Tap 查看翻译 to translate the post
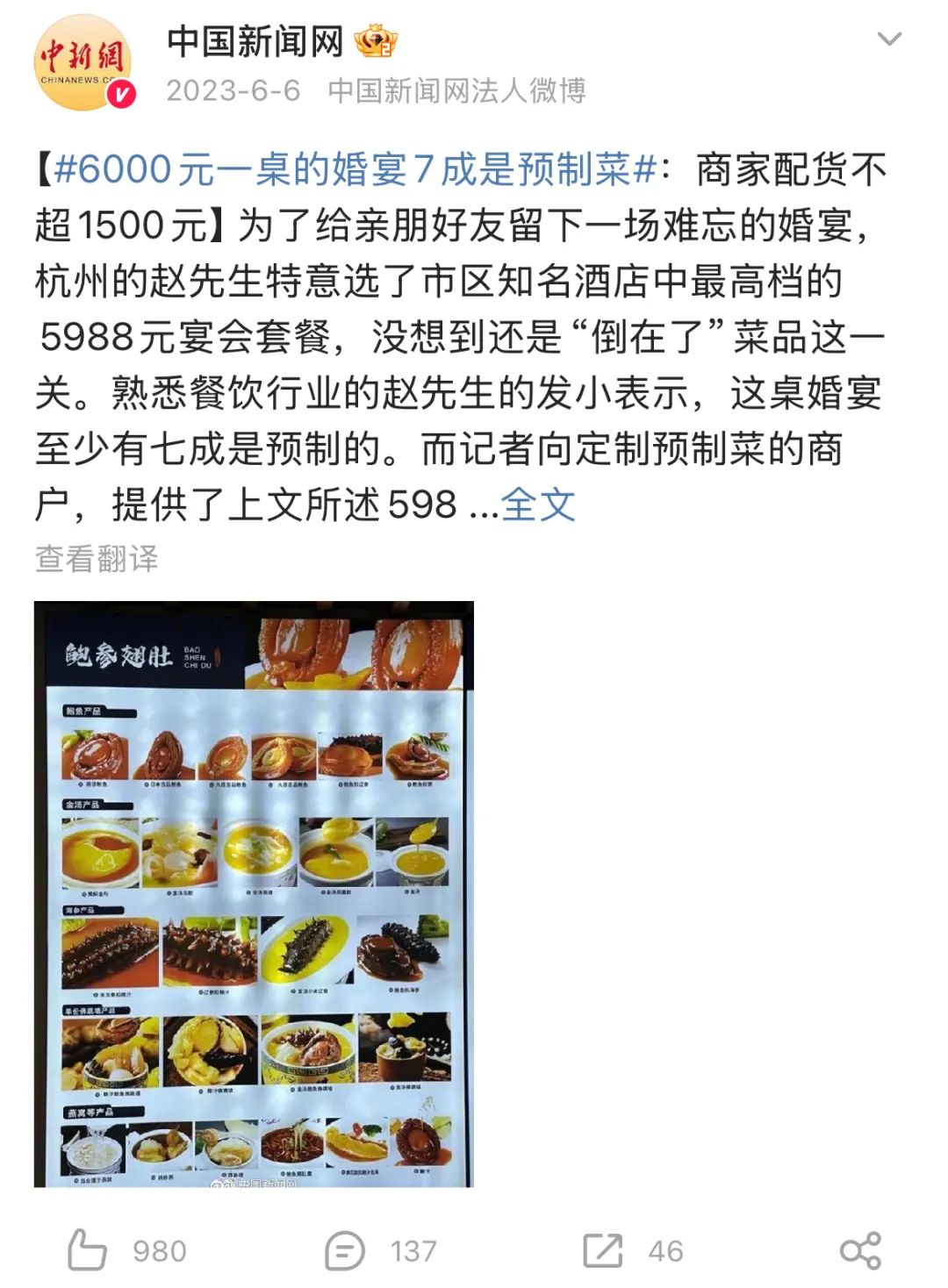948x1288 pixels. tap(97, 559)
